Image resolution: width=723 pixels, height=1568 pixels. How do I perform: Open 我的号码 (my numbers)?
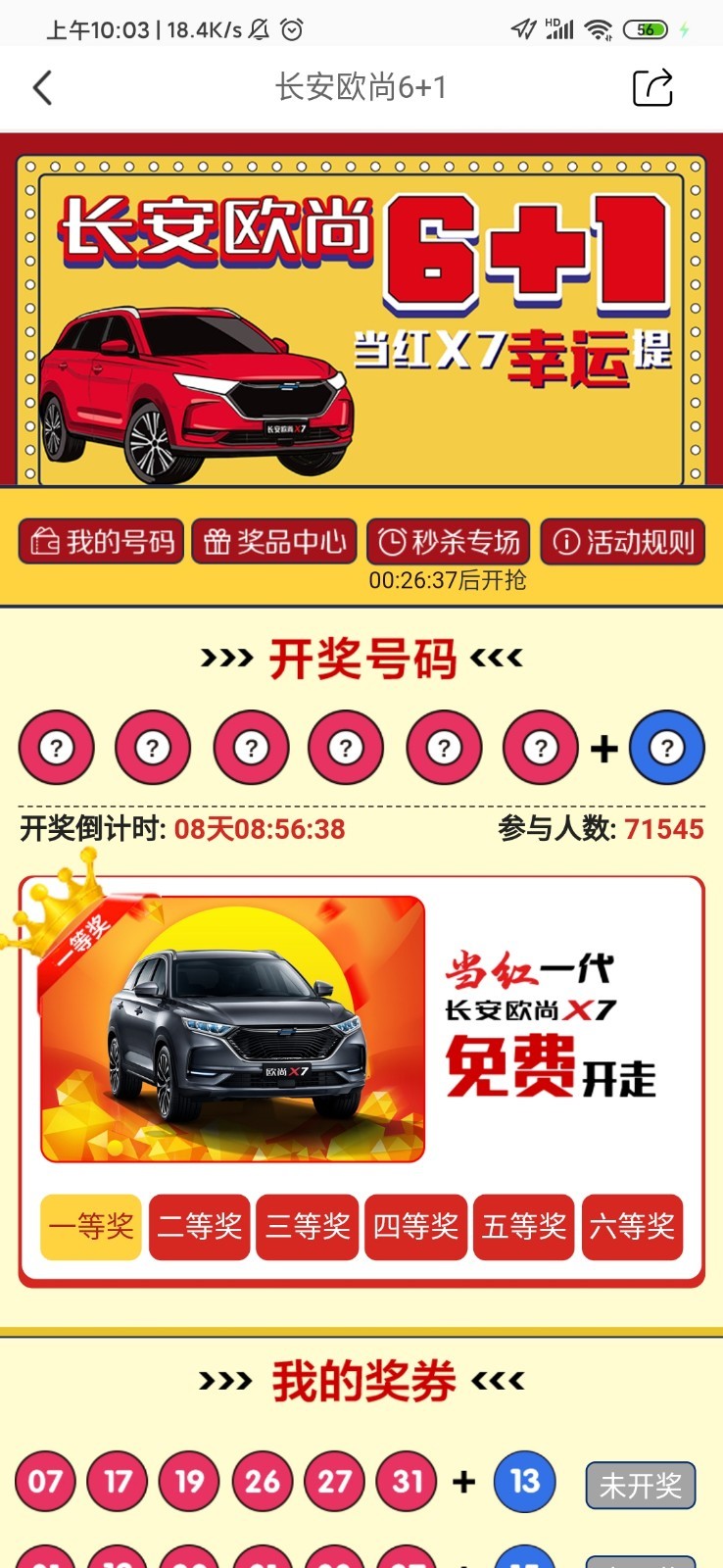point(102,541)
